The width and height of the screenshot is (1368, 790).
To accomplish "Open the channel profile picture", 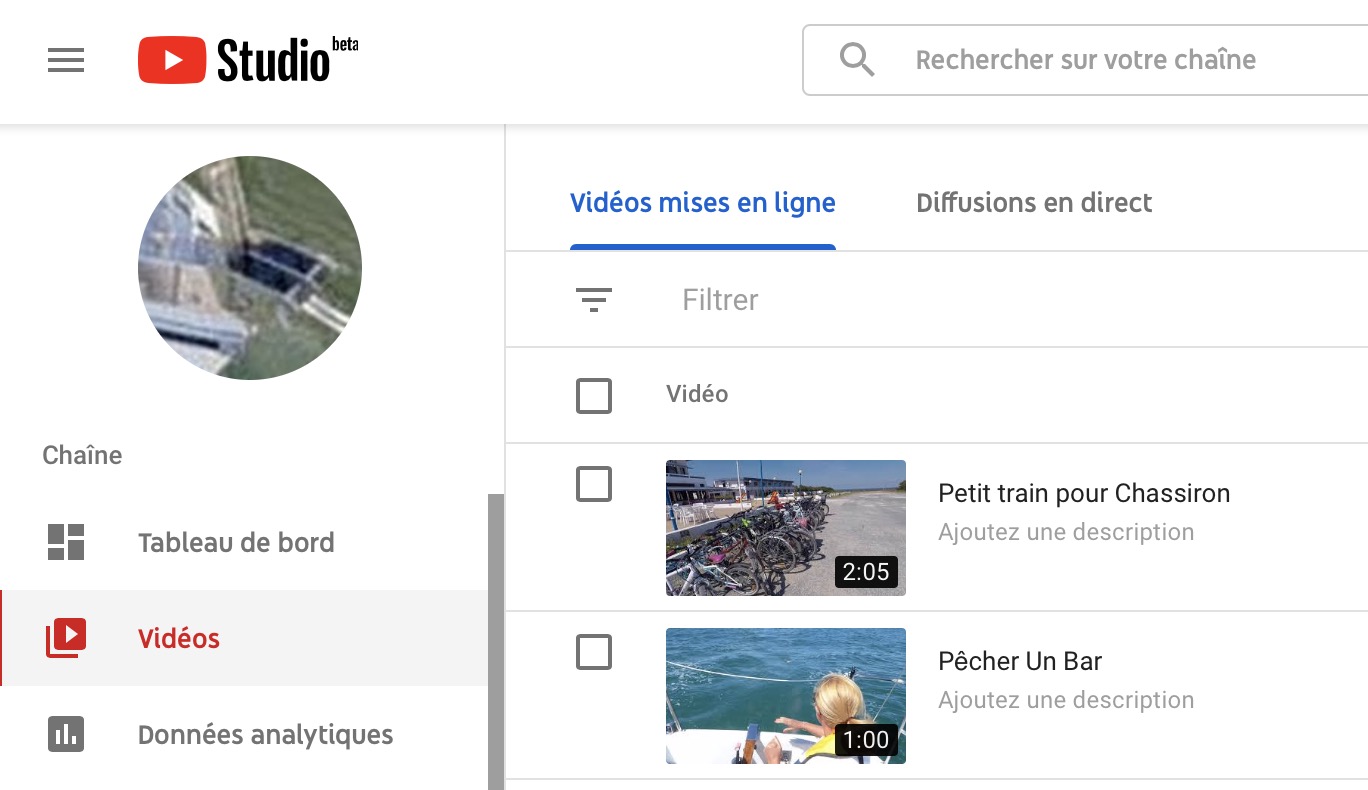I will pyautogui.click(x=250, y=268).
